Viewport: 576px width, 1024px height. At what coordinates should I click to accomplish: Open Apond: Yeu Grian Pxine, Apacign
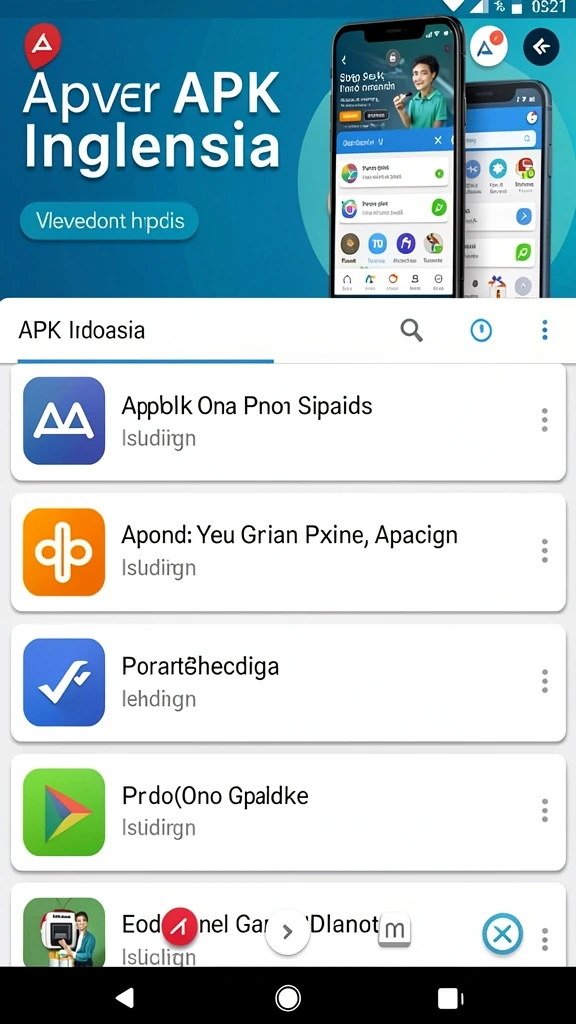pos(288,552)
